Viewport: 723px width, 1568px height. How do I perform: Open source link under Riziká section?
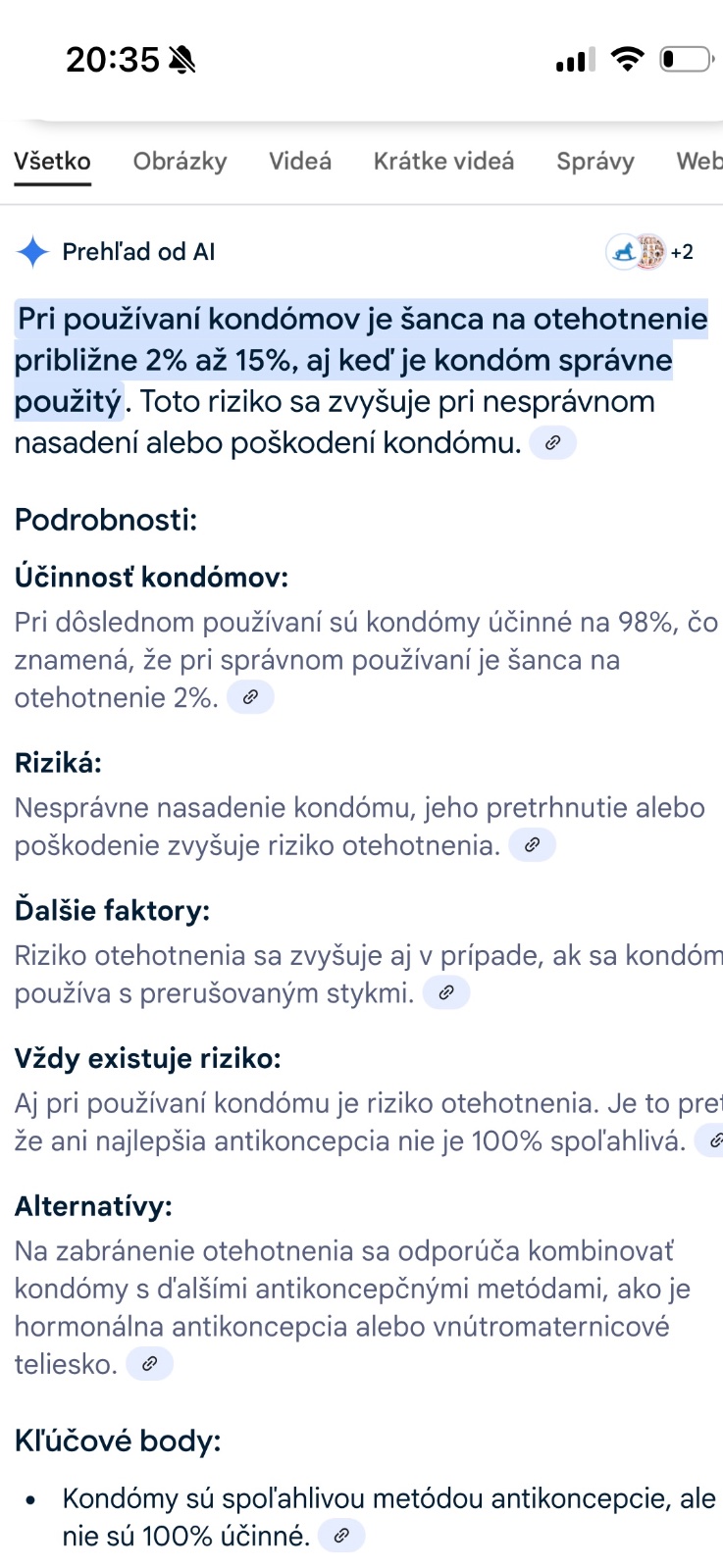[x=532, y=844]
